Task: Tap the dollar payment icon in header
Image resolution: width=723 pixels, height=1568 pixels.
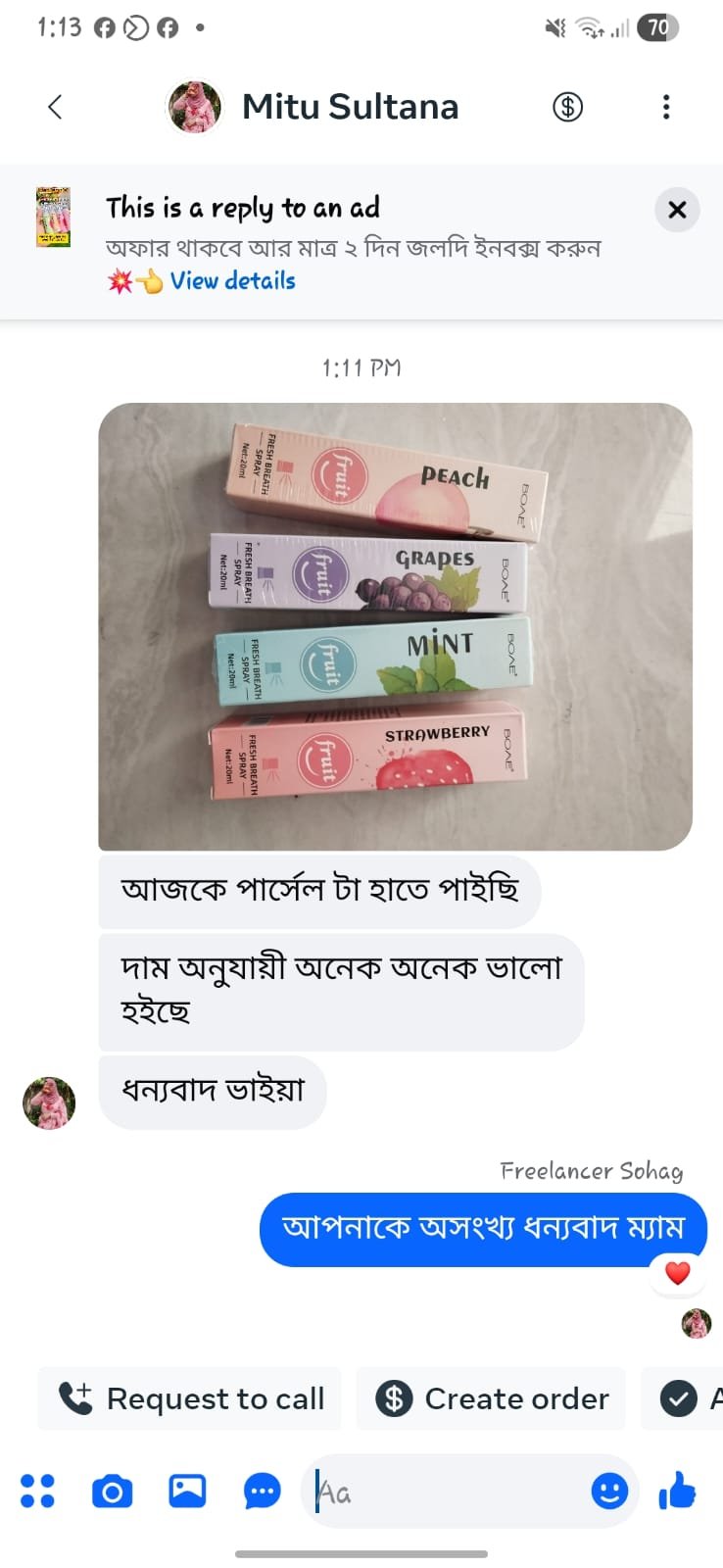Action: click(x=567, y=106)
